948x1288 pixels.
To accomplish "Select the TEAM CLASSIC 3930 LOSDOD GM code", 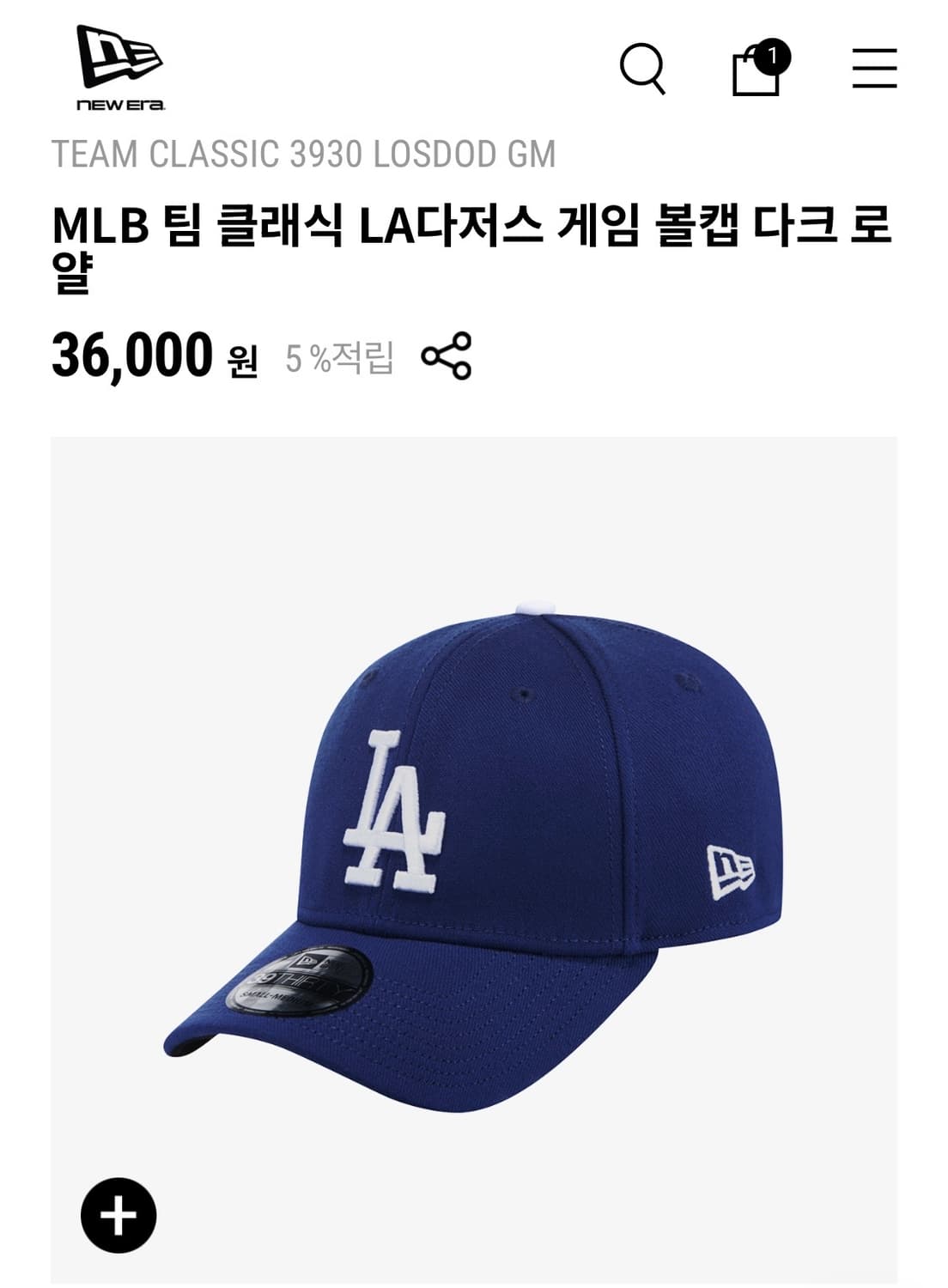I will click(x=305, y=155).
